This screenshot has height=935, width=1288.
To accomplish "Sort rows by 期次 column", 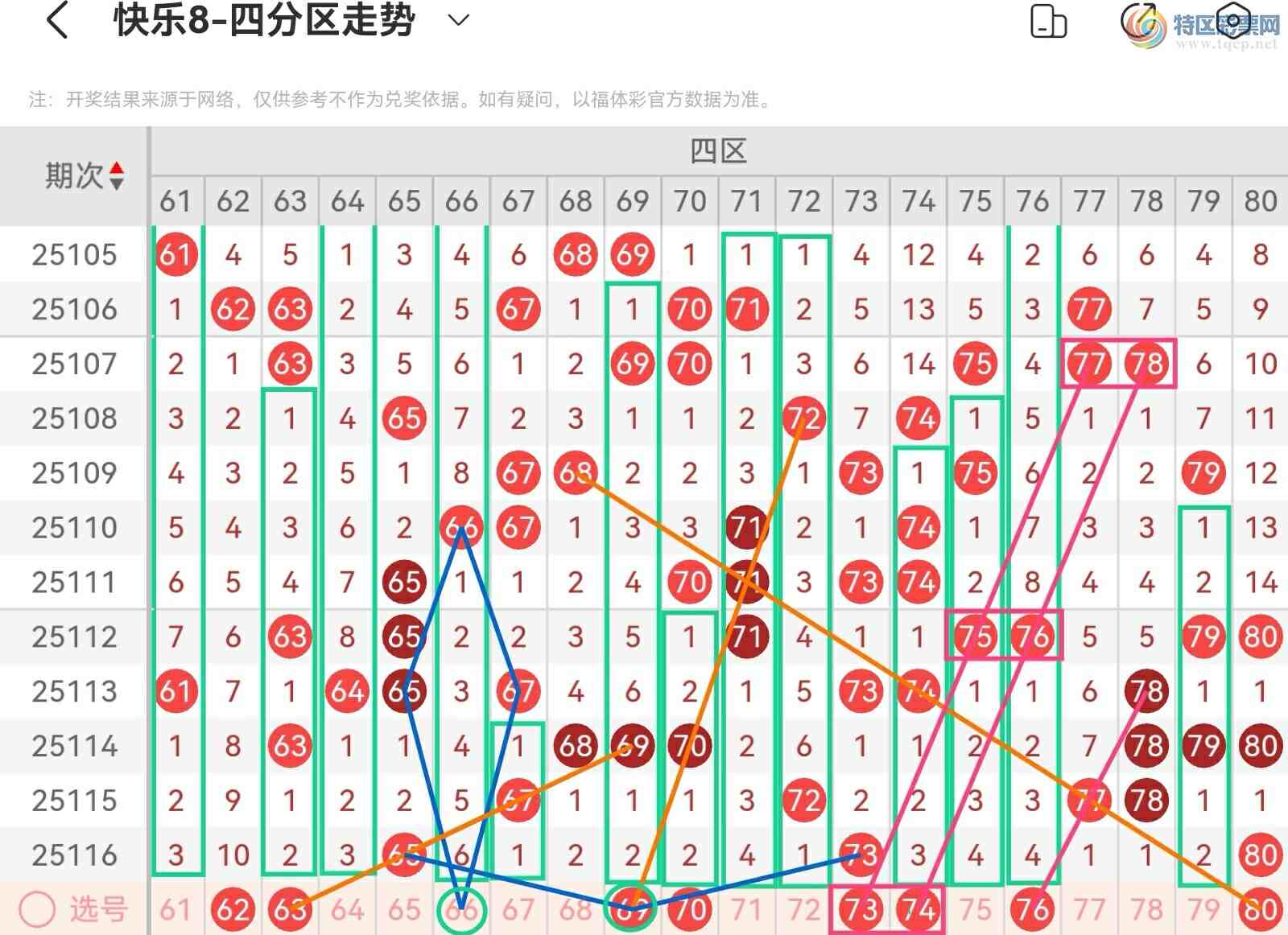I will [117, 175].
